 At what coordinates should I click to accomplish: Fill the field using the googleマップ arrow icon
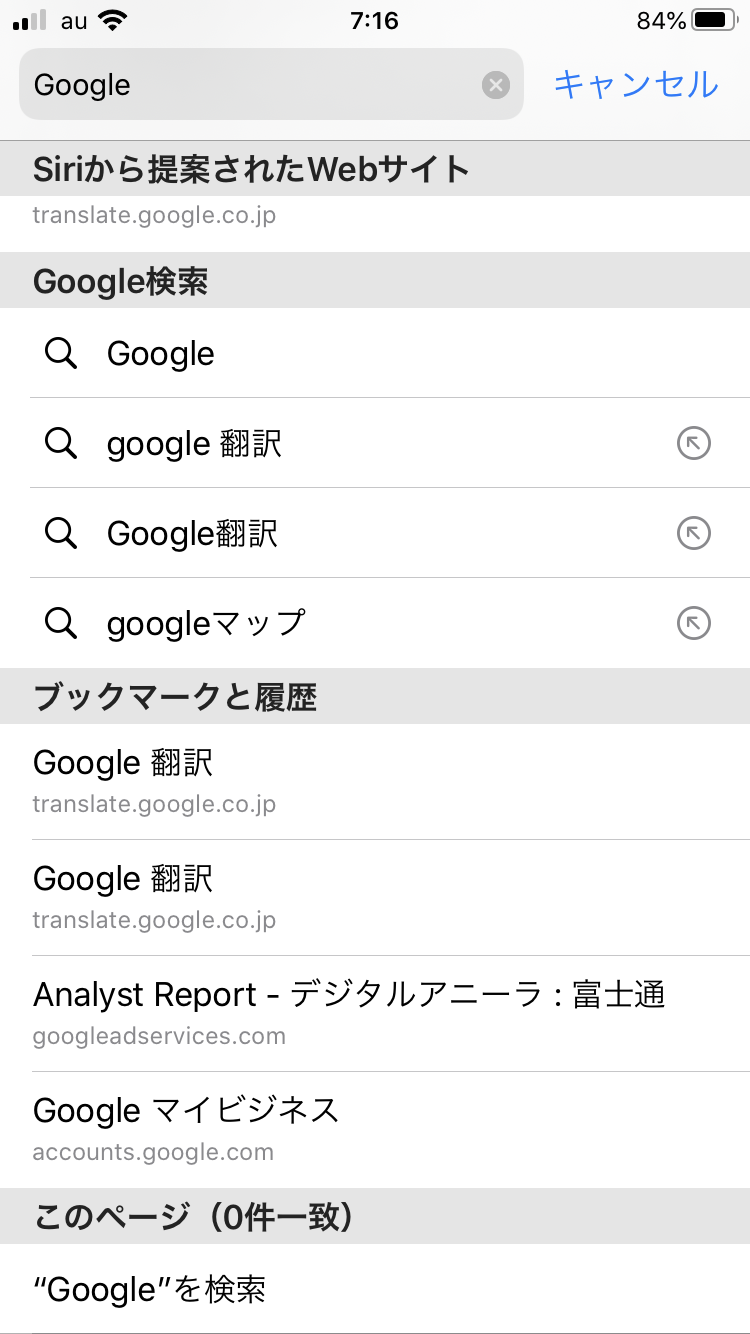pos(693,624)
